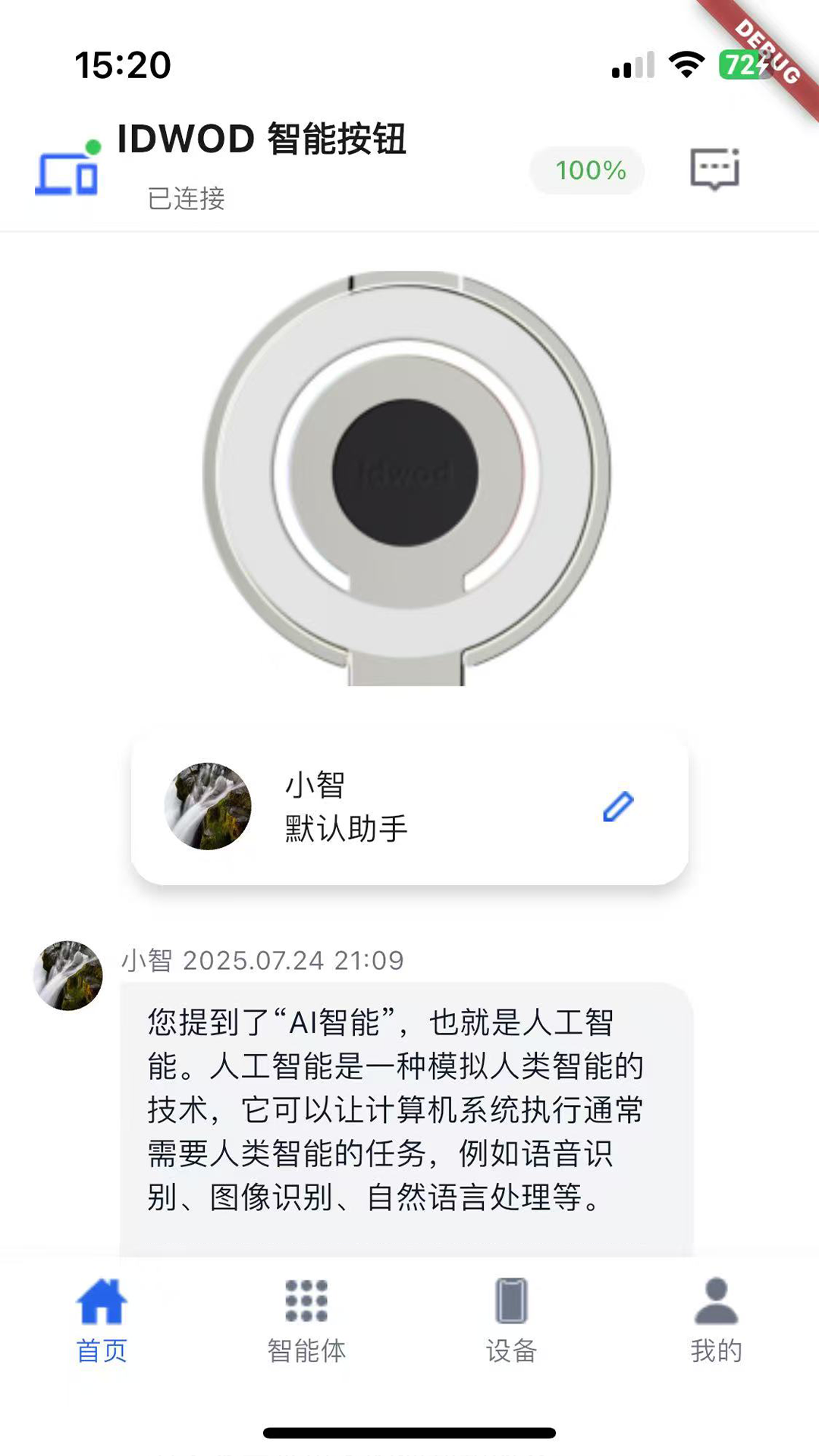The width and height of the screenshot is (819, 1456).
Task: Tap the Wi-Fi icon in status bar
Action: coord(686,65)
